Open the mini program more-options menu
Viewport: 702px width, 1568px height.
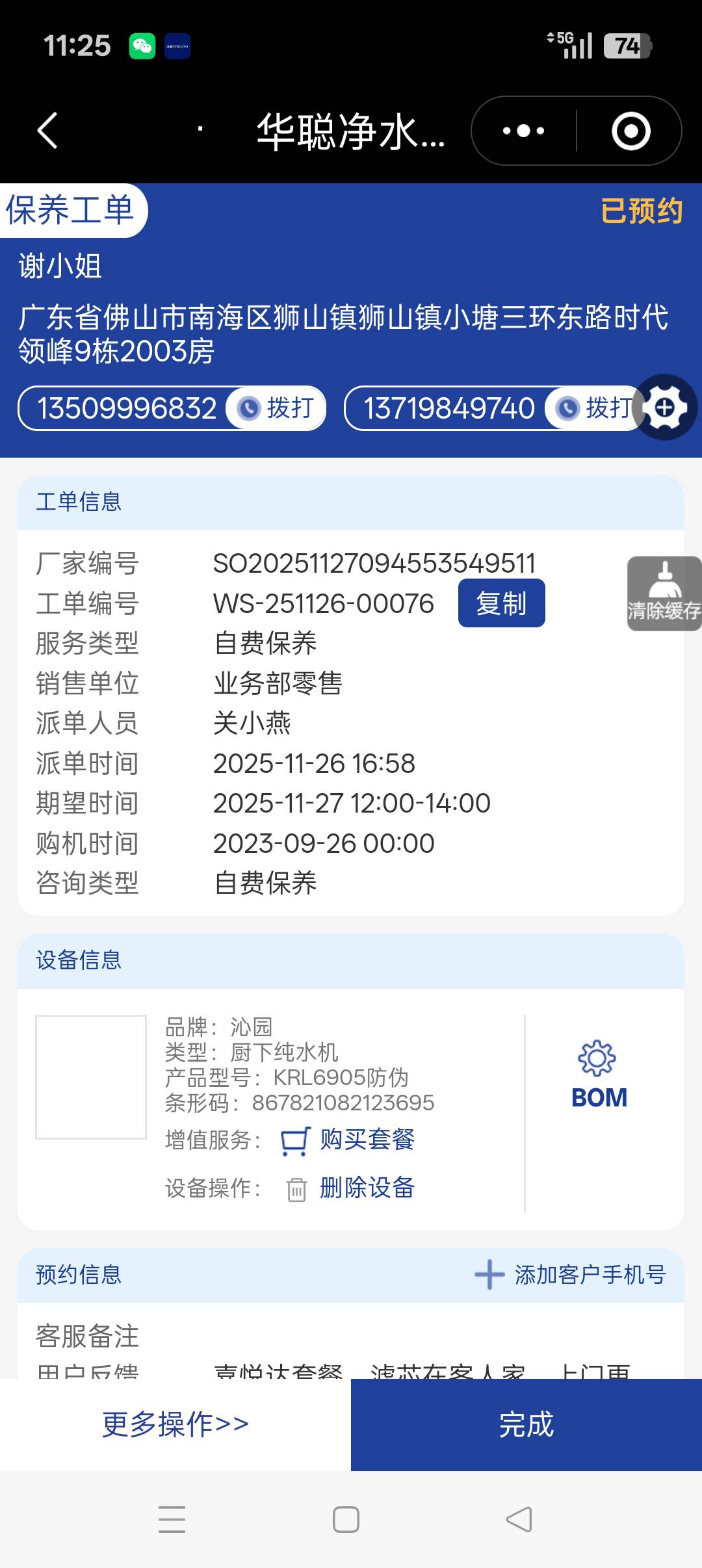[x=523, y=131]
